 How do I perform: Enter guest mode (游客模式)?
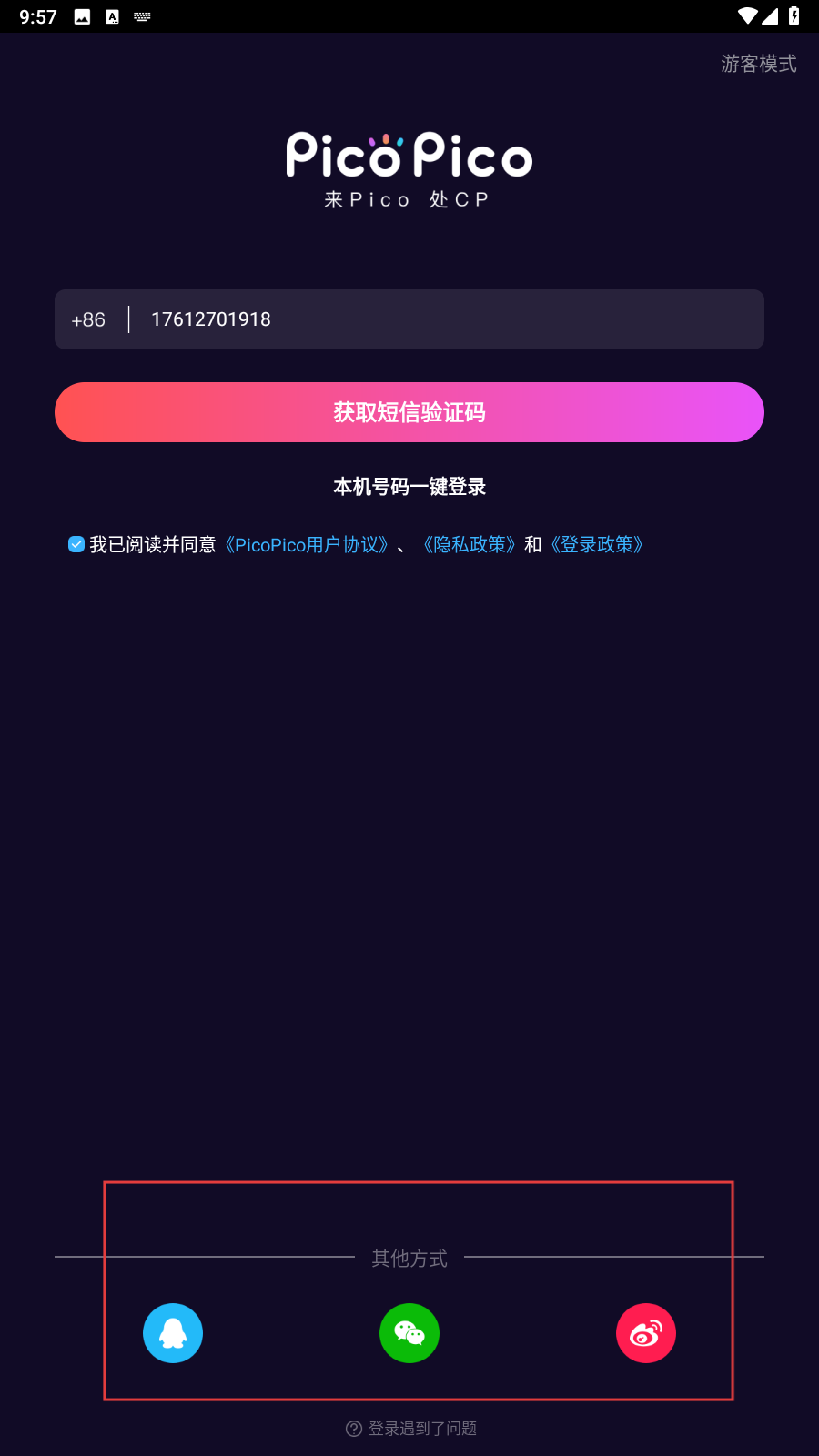(x=758, y=64)
